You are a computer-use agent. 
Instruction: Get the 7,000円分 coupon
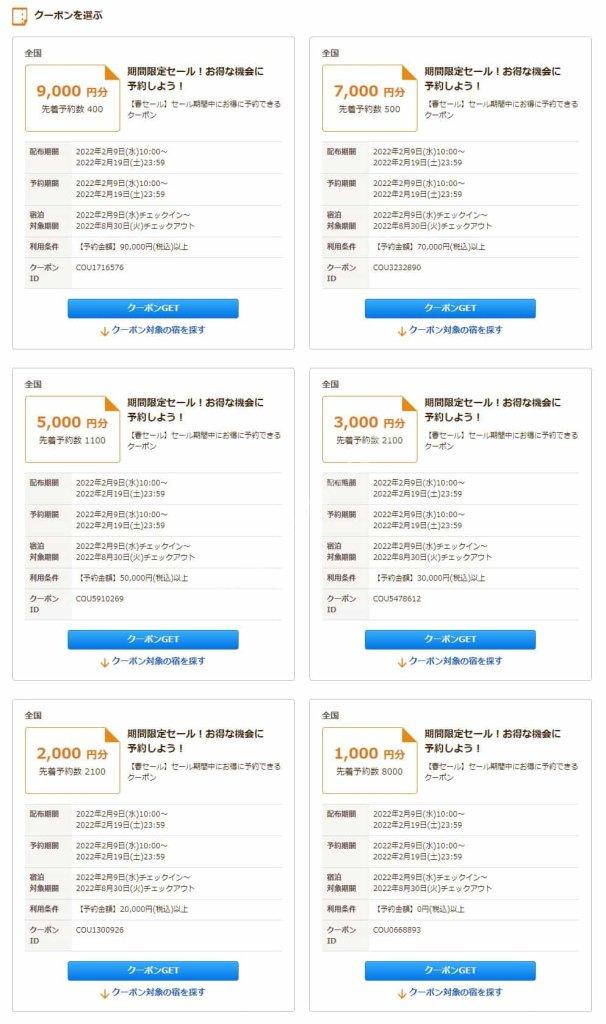(x=450, y=308)
